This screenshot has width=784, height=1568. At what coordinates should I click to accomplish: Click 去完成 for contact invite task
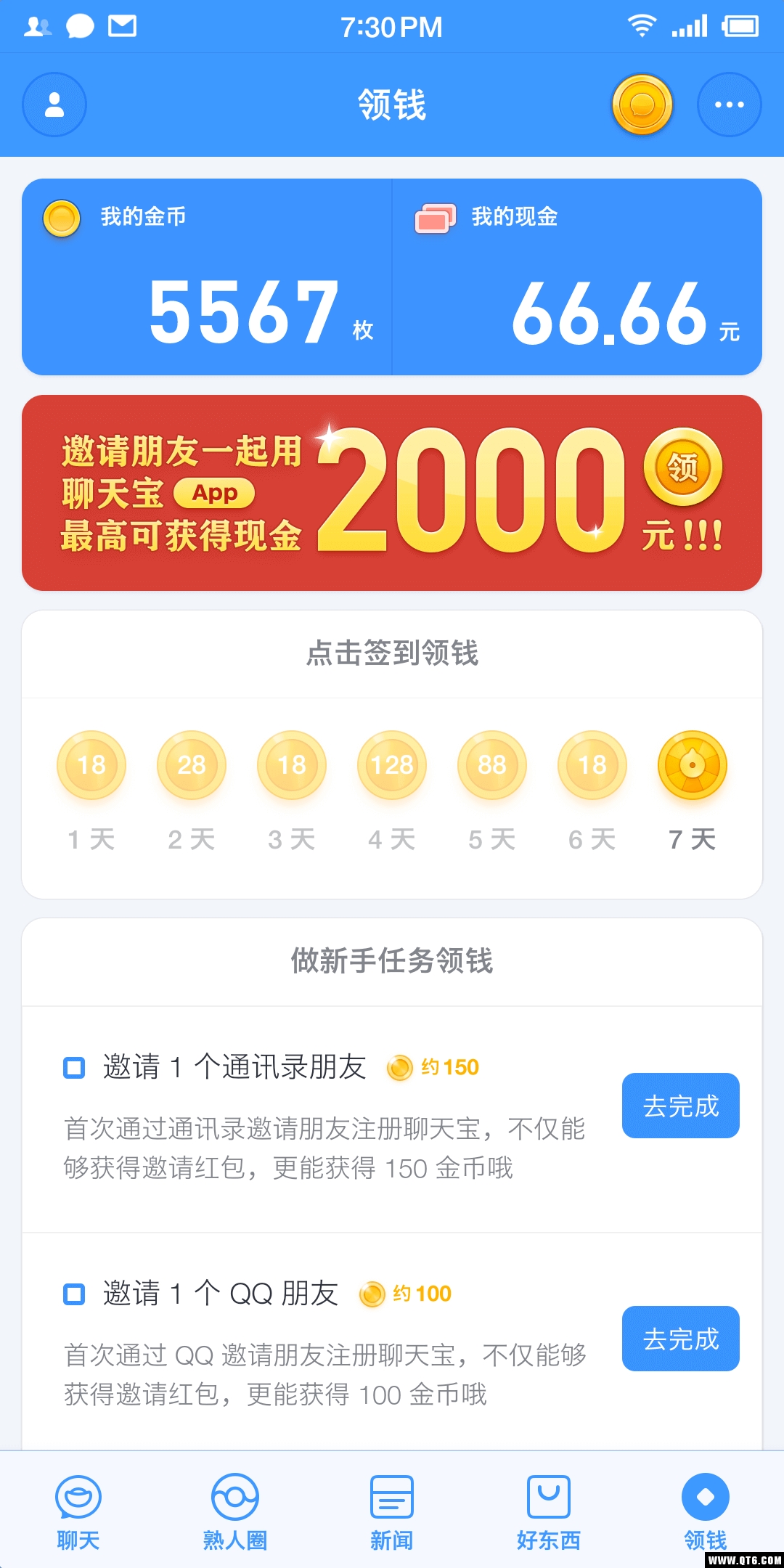coord(680,1106)
